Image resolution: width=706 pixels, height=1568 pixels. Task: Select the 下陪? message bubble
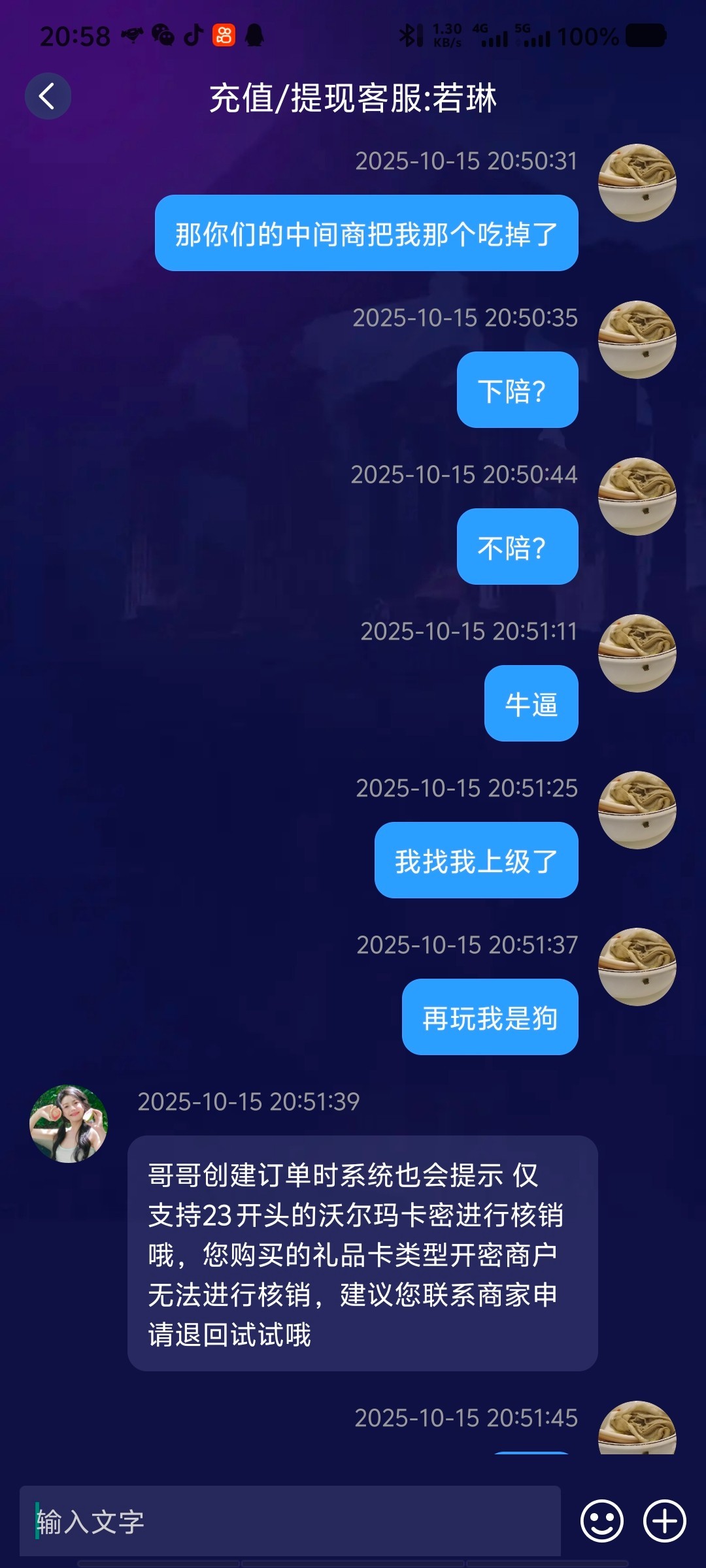(x=516, y=389)
